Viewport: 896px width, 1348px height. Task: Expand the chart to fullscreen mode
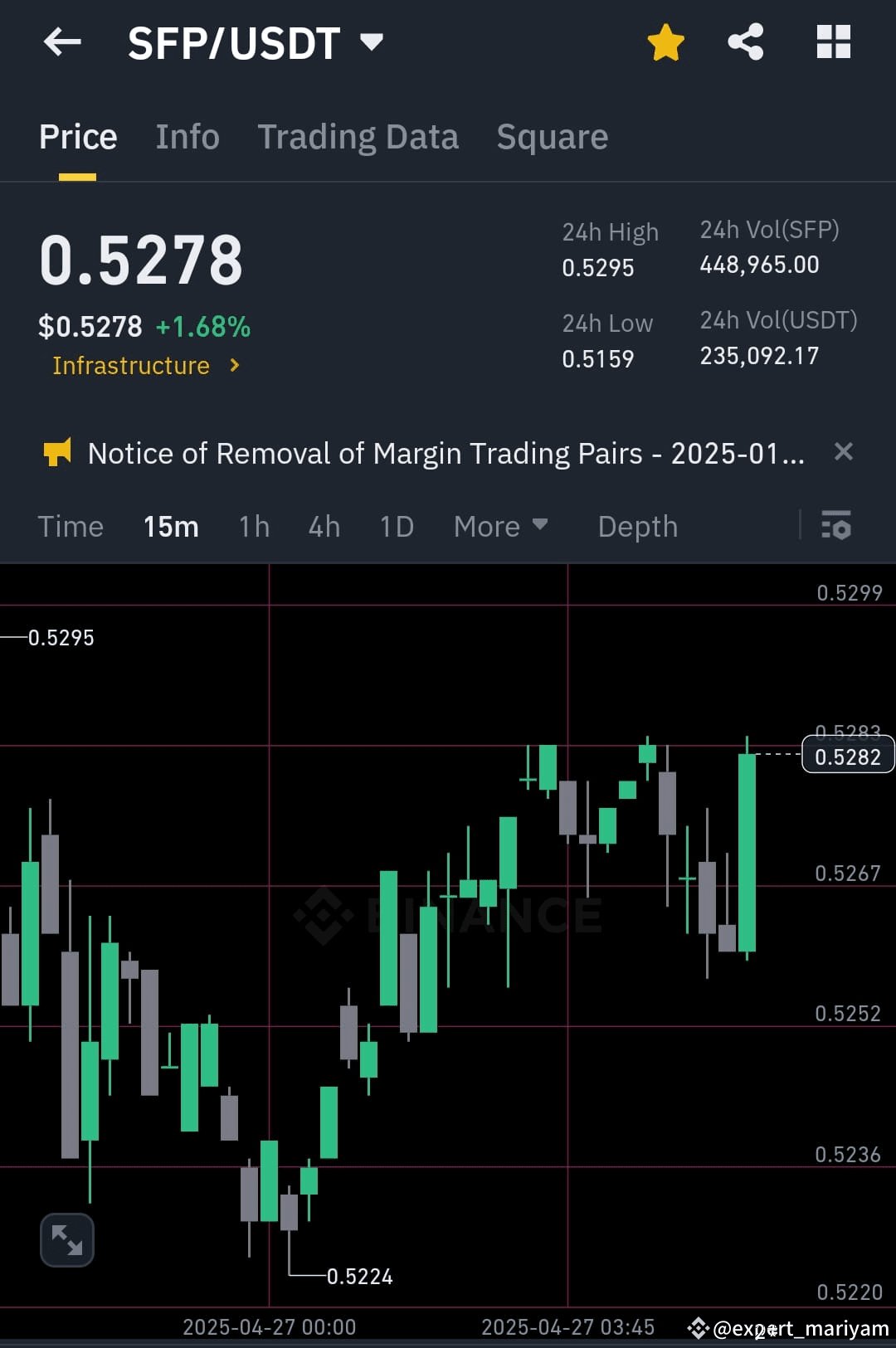(66, 1240)
